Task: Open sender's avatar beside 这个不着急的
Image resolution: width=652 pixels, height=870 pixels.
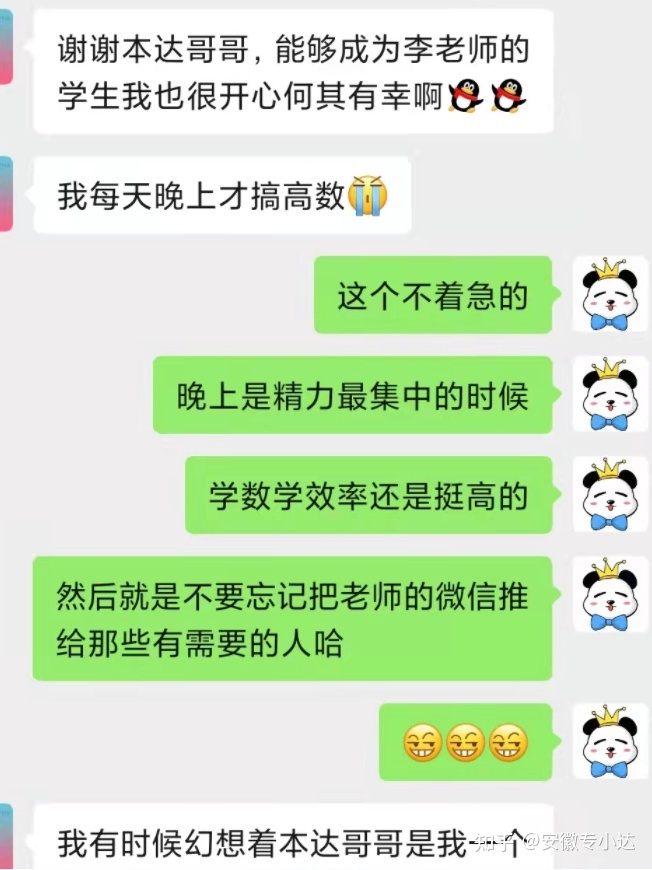Action: (609, 294)
